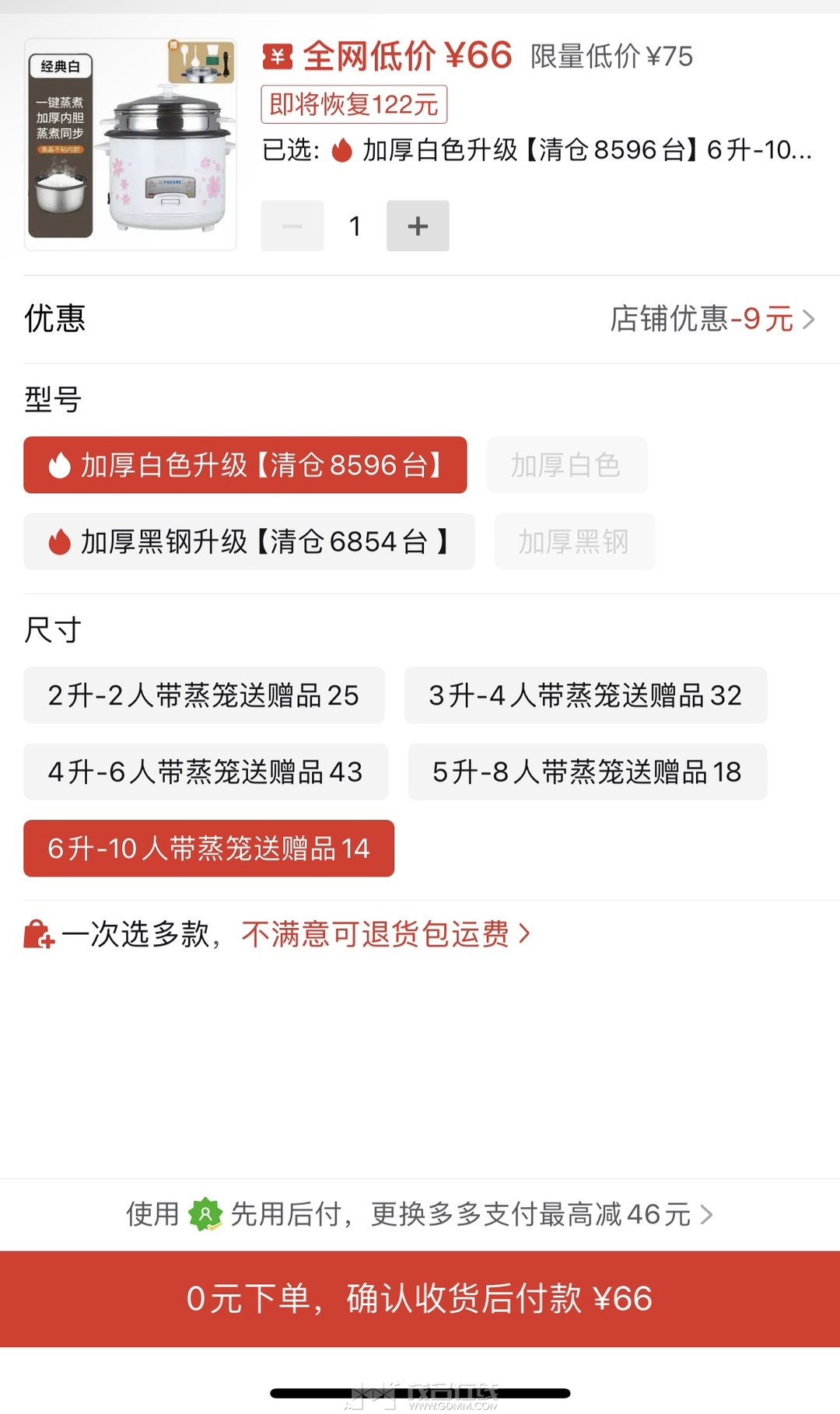This screenshot has height=1414, width=840.
Task: Select size 2升-2人带蒸笼送赠品25
Action: click(204, 695)
